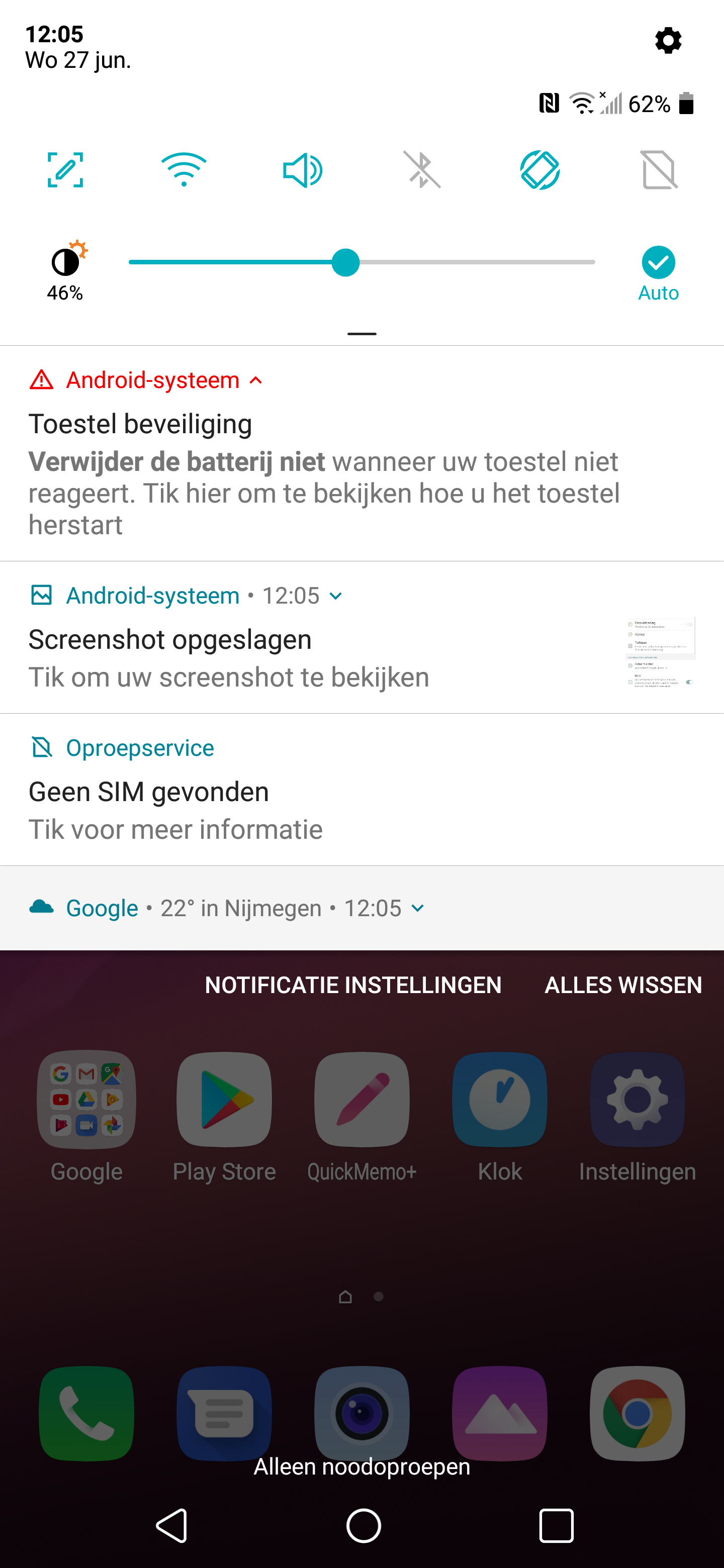This screenshot has height=1568, width=724.
Task: Expand the quick settings panel handle
Action: point(361,334)
